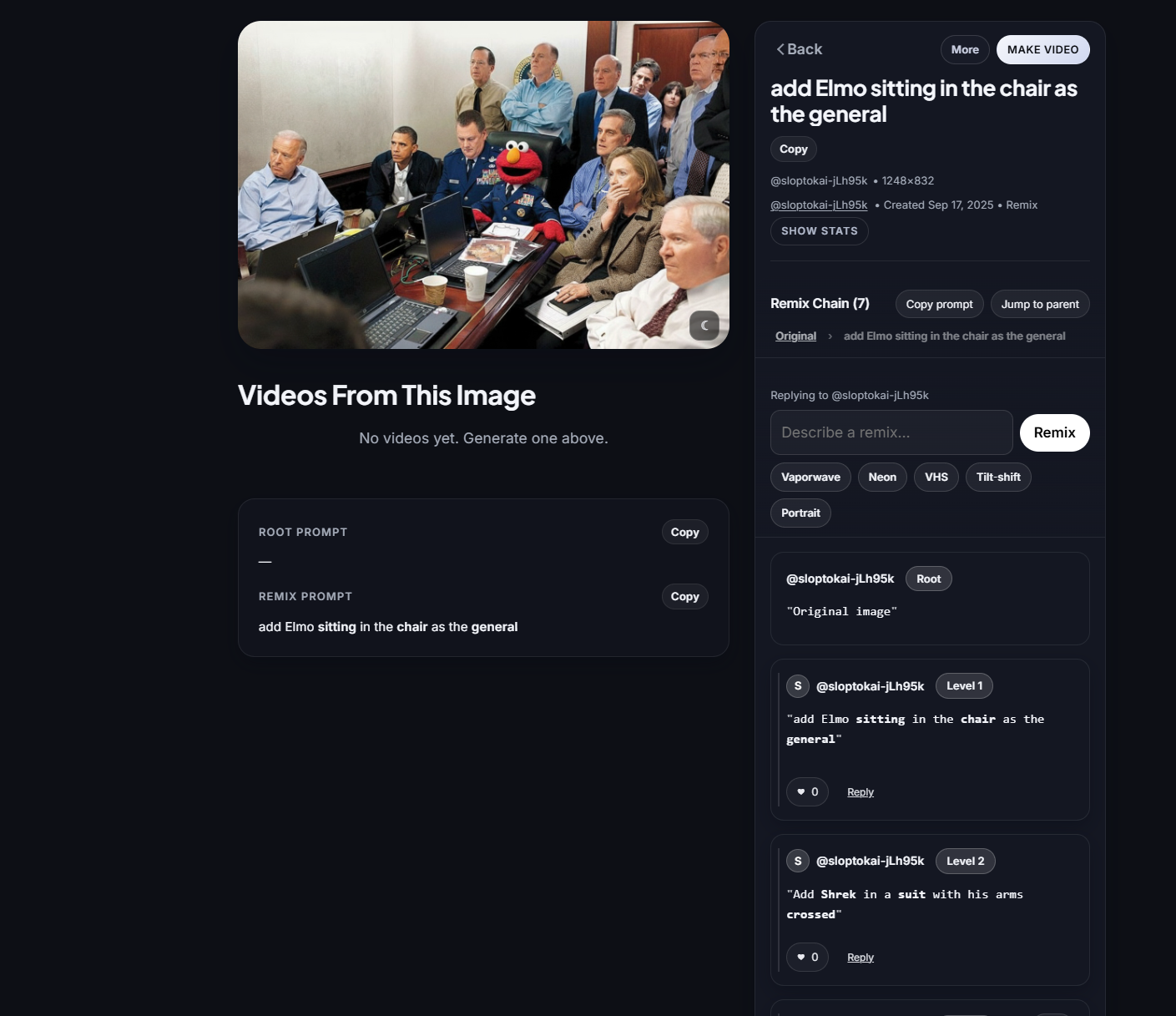Open the More options menu
Viewport: 1176px width, 1016px height.
point(964,49)
